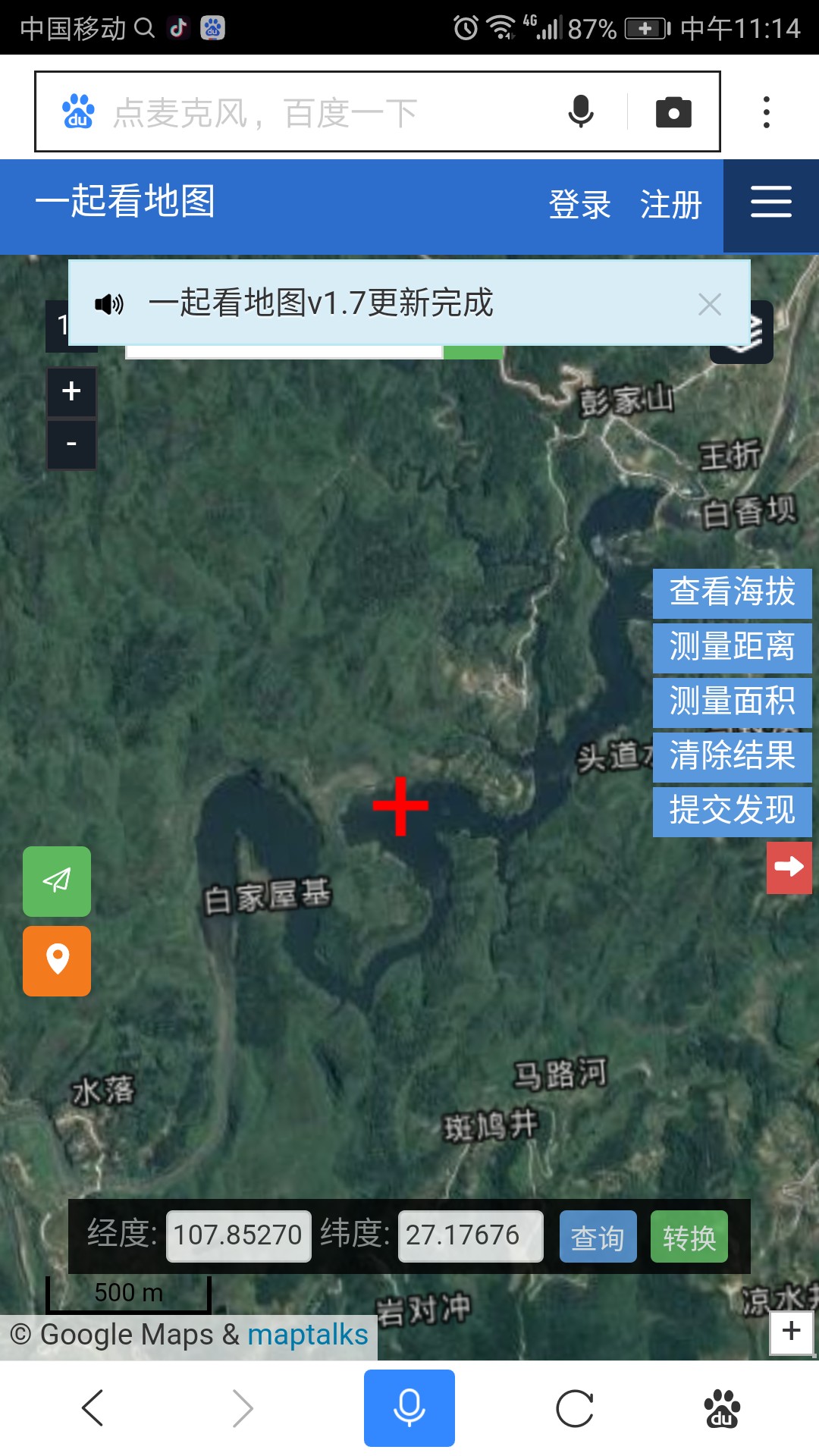Open camera image search

click(x=673, y=112)
